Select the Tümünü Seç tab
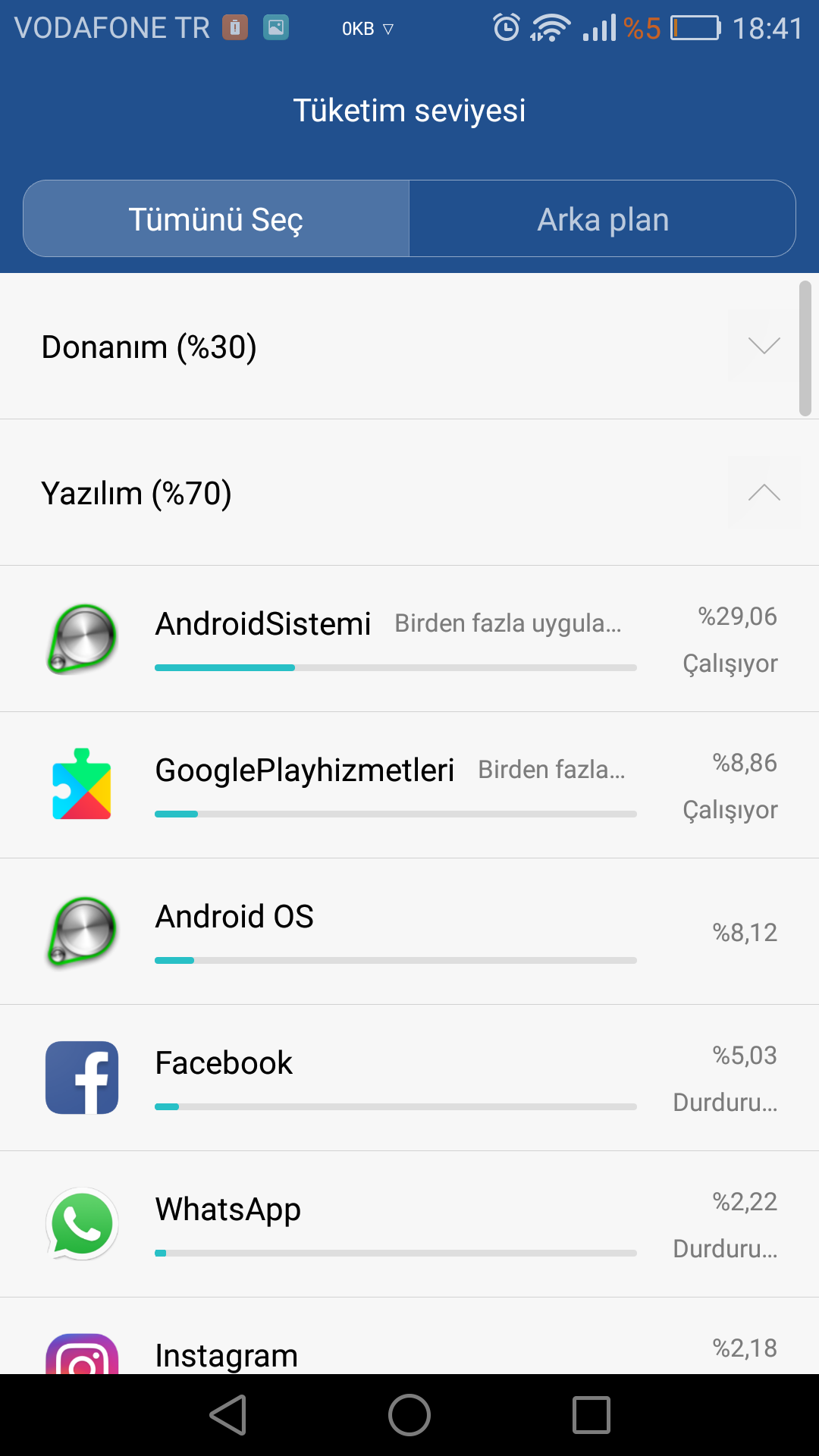 [x=216, y=218]
